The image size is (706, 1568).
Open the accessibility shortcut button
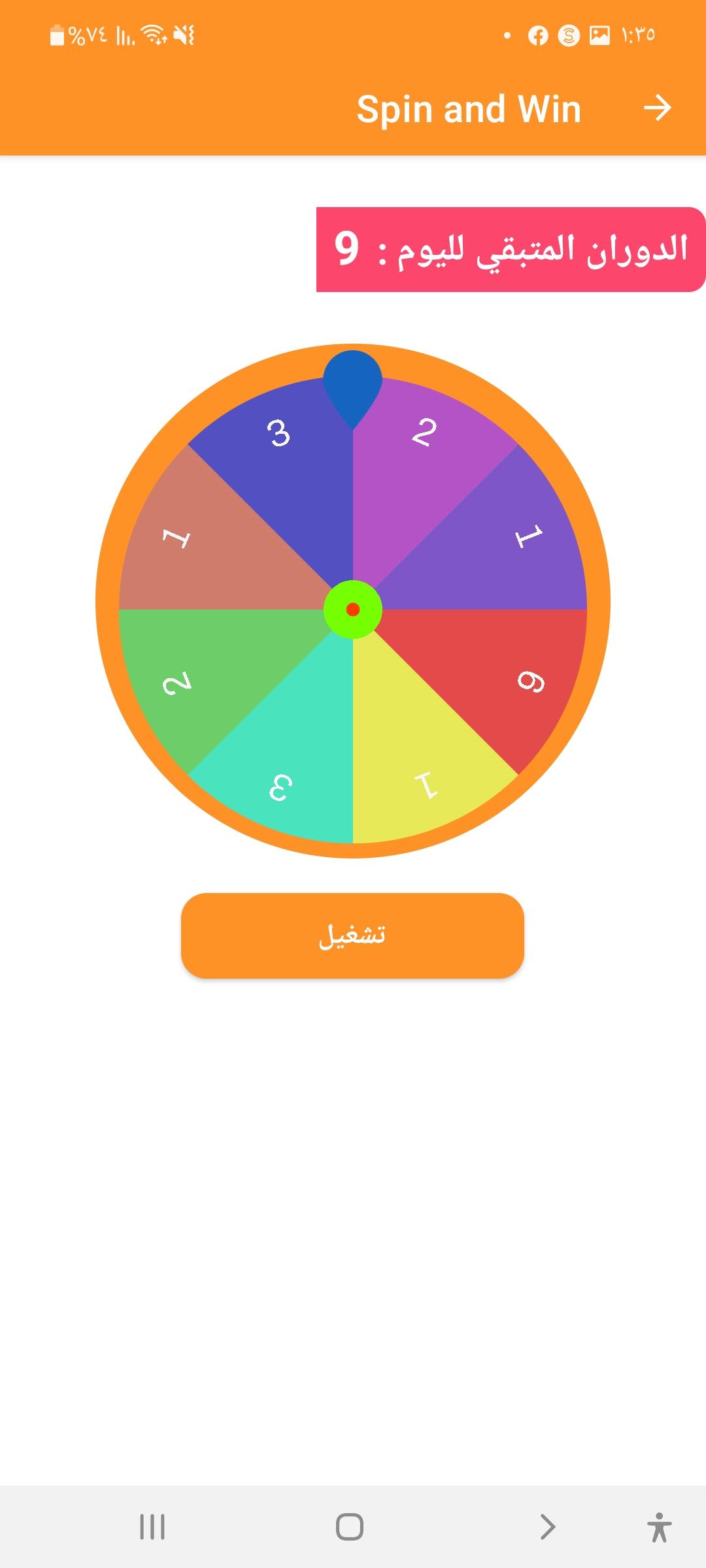click(659, 1527)
